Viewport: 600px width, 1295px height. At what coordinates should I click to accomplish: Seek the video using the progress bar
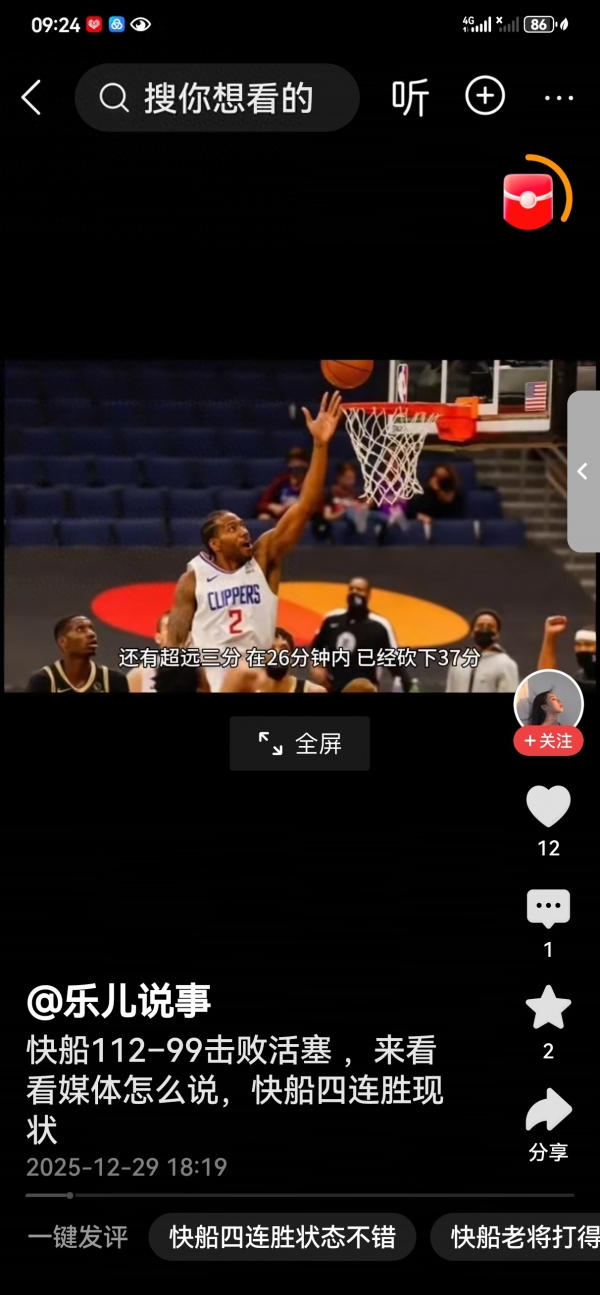tap(300, 1195)
